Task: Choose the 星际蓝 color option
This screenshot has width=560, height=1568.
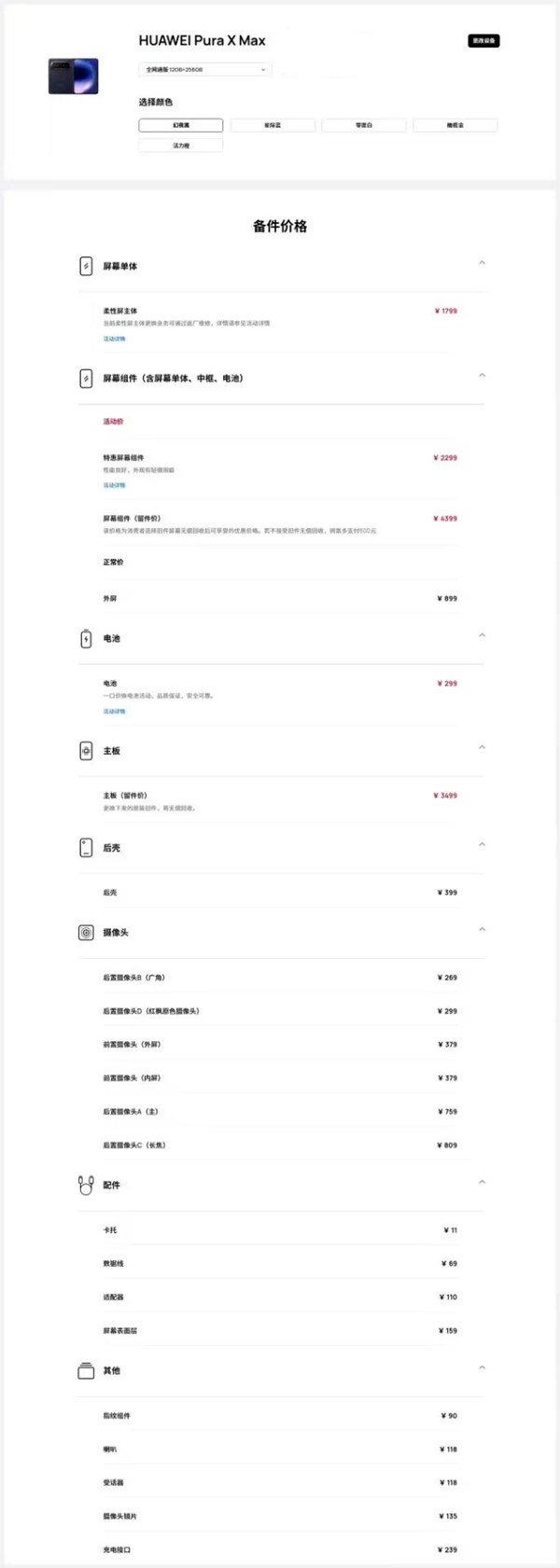Action: coord(273,125)
